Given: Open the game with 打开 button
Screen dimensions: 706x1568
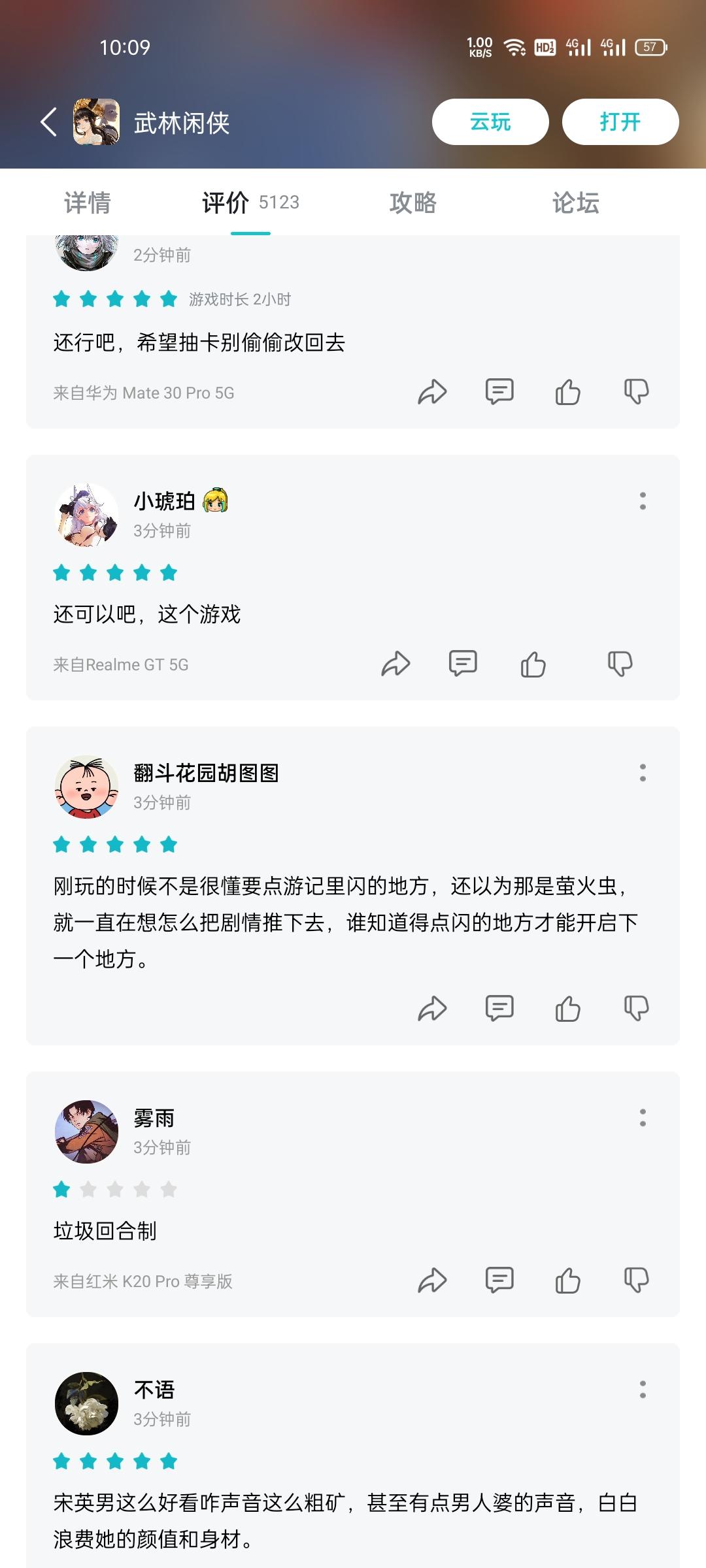Looking at the screenshot, I should (x=620, y=122).
